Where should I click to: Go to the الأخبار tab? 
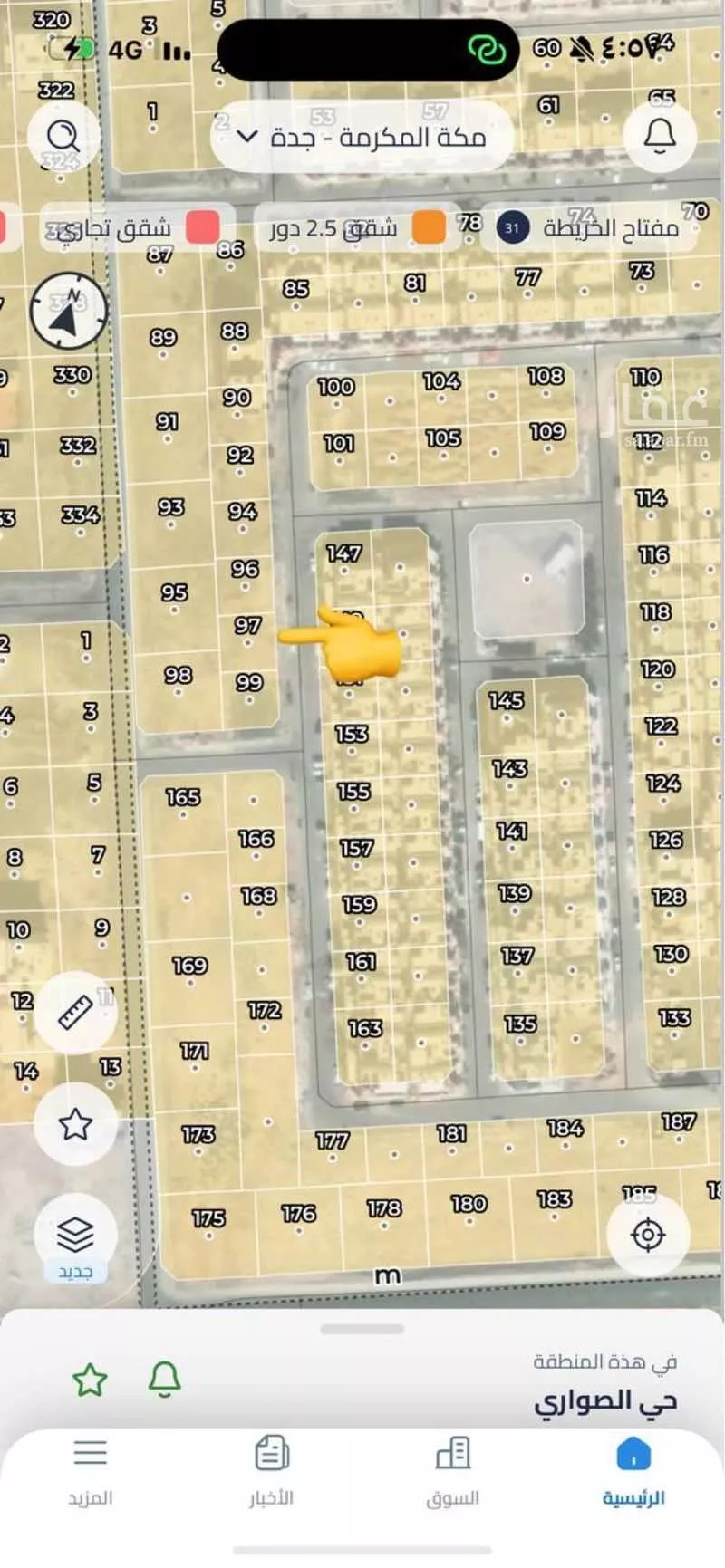tap(271, 1473)
